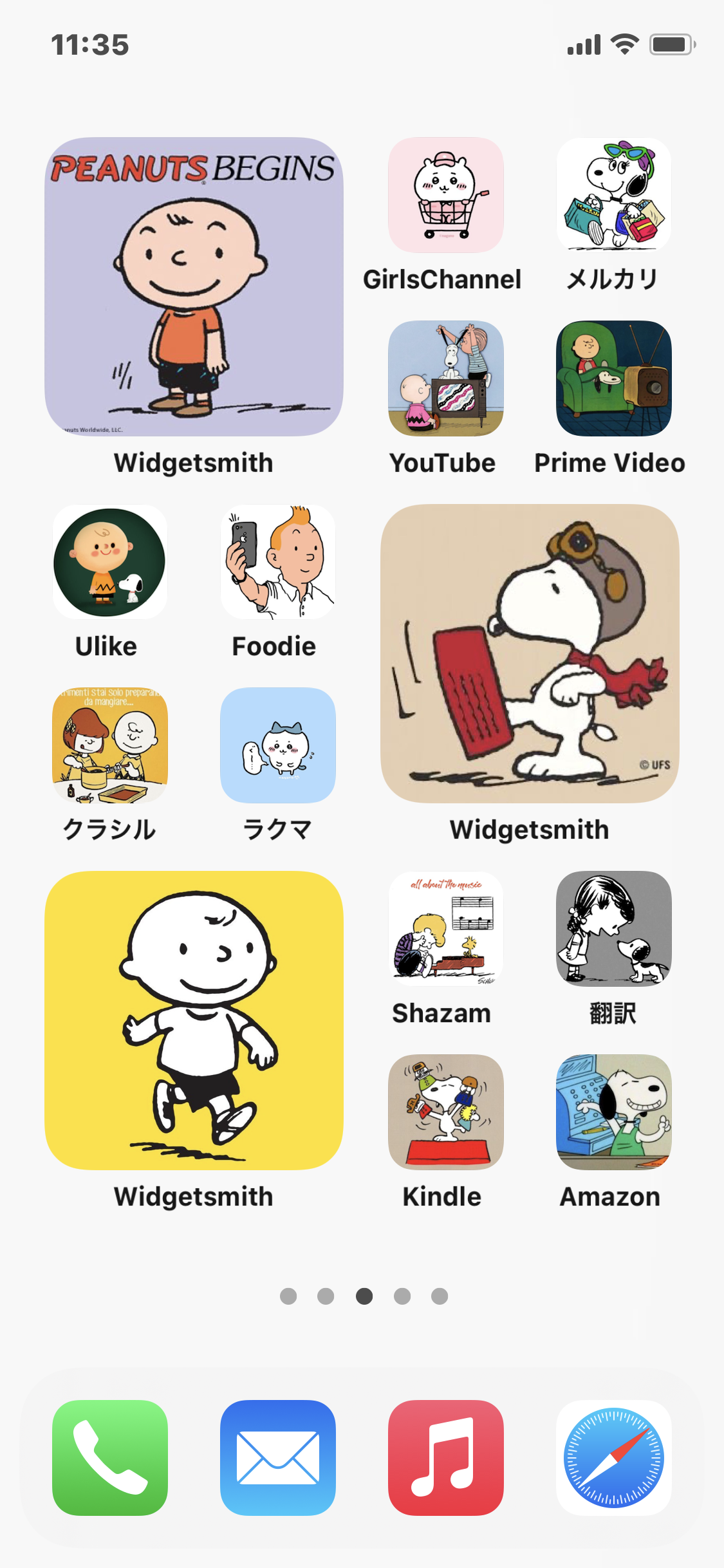Open the Amazon app
This screenshot has width=724, height=1568.
point(613,1112)
